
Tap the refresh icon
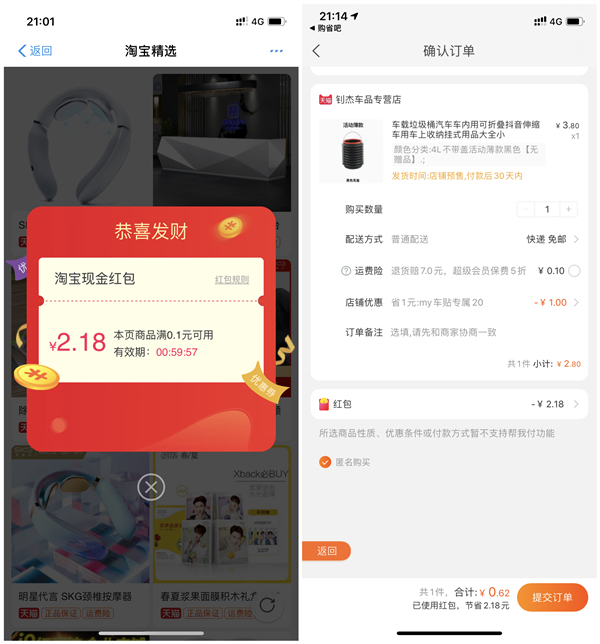coord(266,604)
